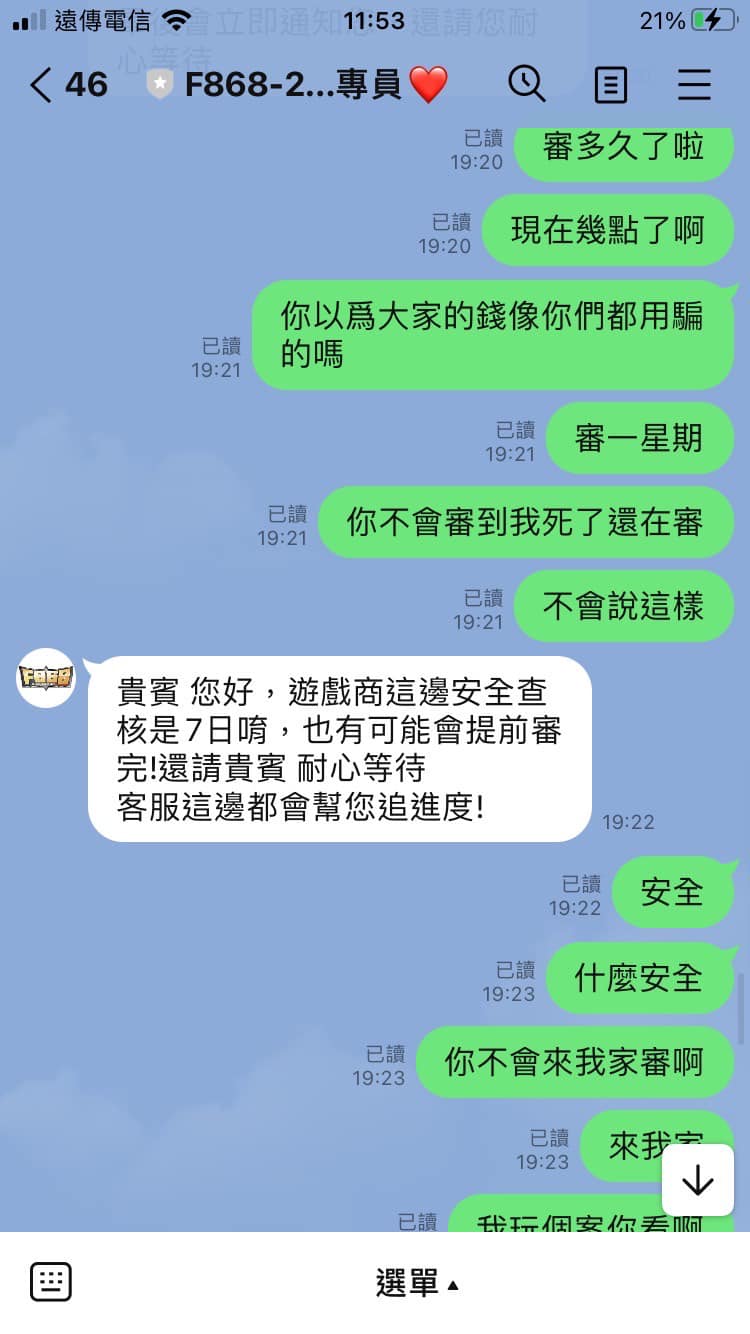
Task: Expand the 選單 menu at the bottom
Action: pyautogui.click(x=416, y=1283)
